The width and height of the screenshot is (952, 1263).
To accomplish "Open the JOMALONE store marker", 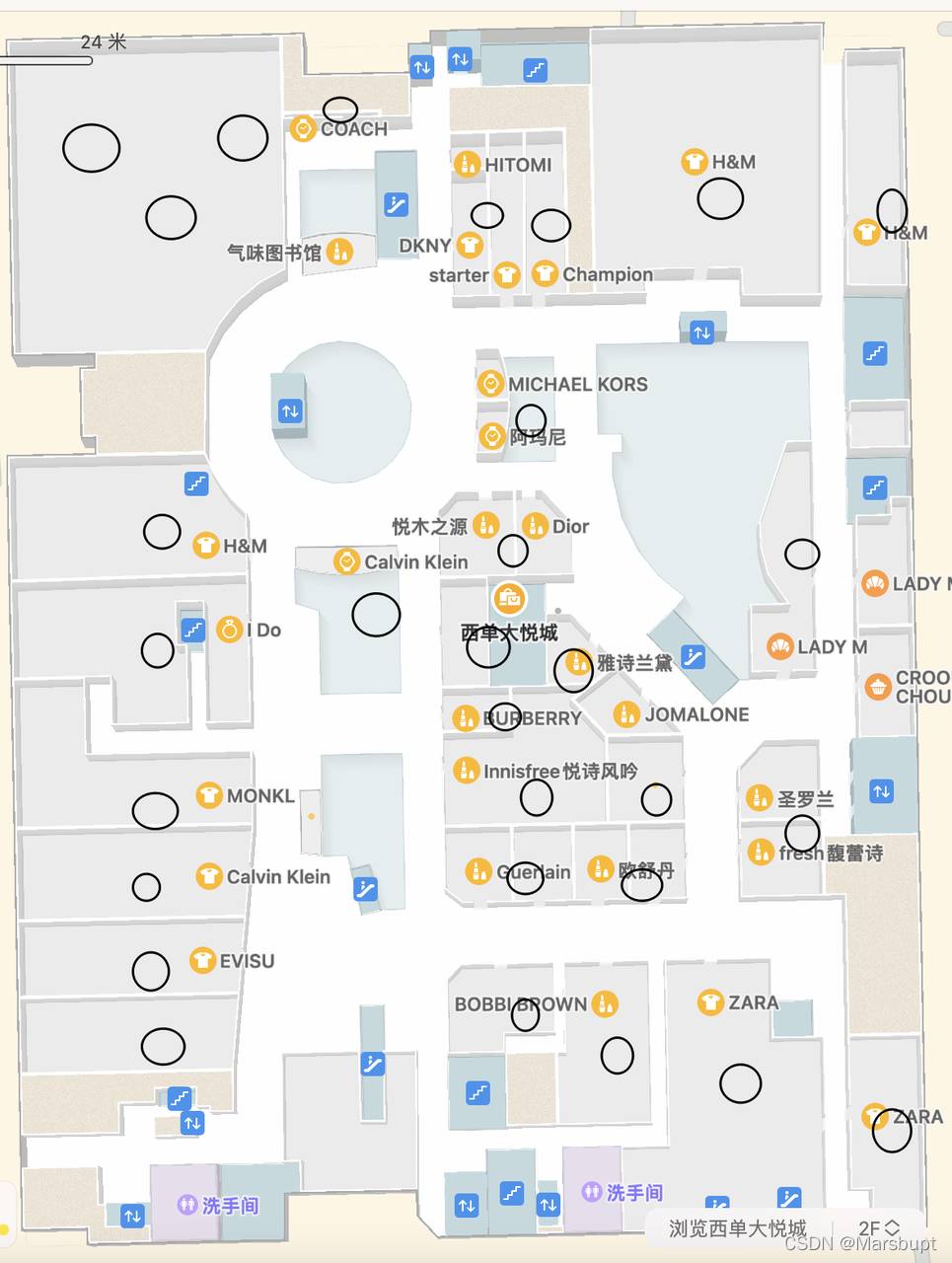I will click(626, 713).
